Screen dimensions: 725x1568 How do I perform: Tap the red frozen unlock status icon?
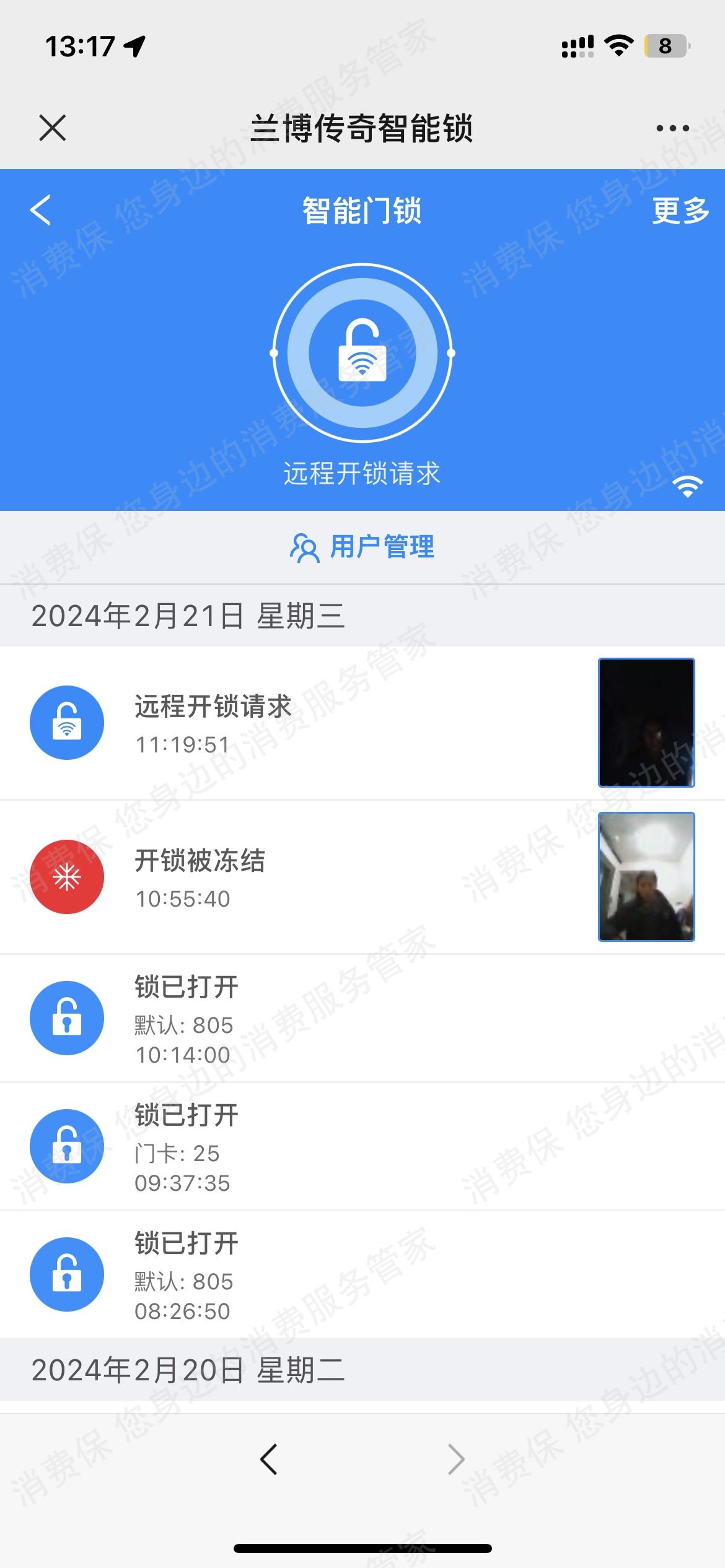pyautogui.click(x=67, y=878)
